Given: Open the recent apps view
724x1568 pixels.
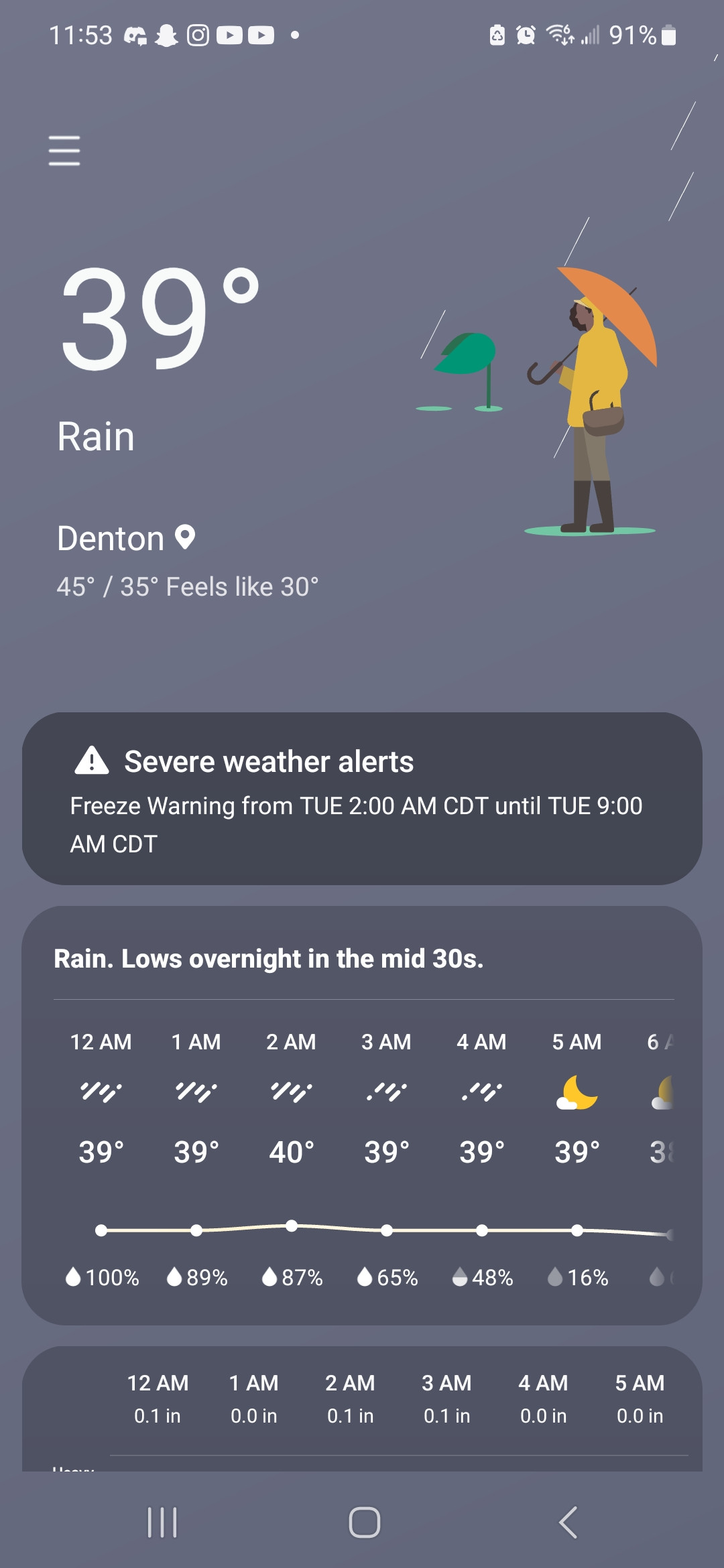Looking at the screenshot, I should (x=162, y=1522).
